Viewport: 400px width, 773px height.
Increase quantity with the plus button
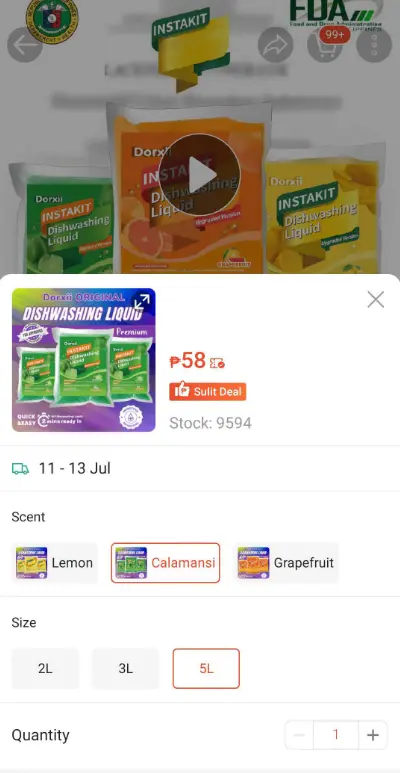pos(373,736)
